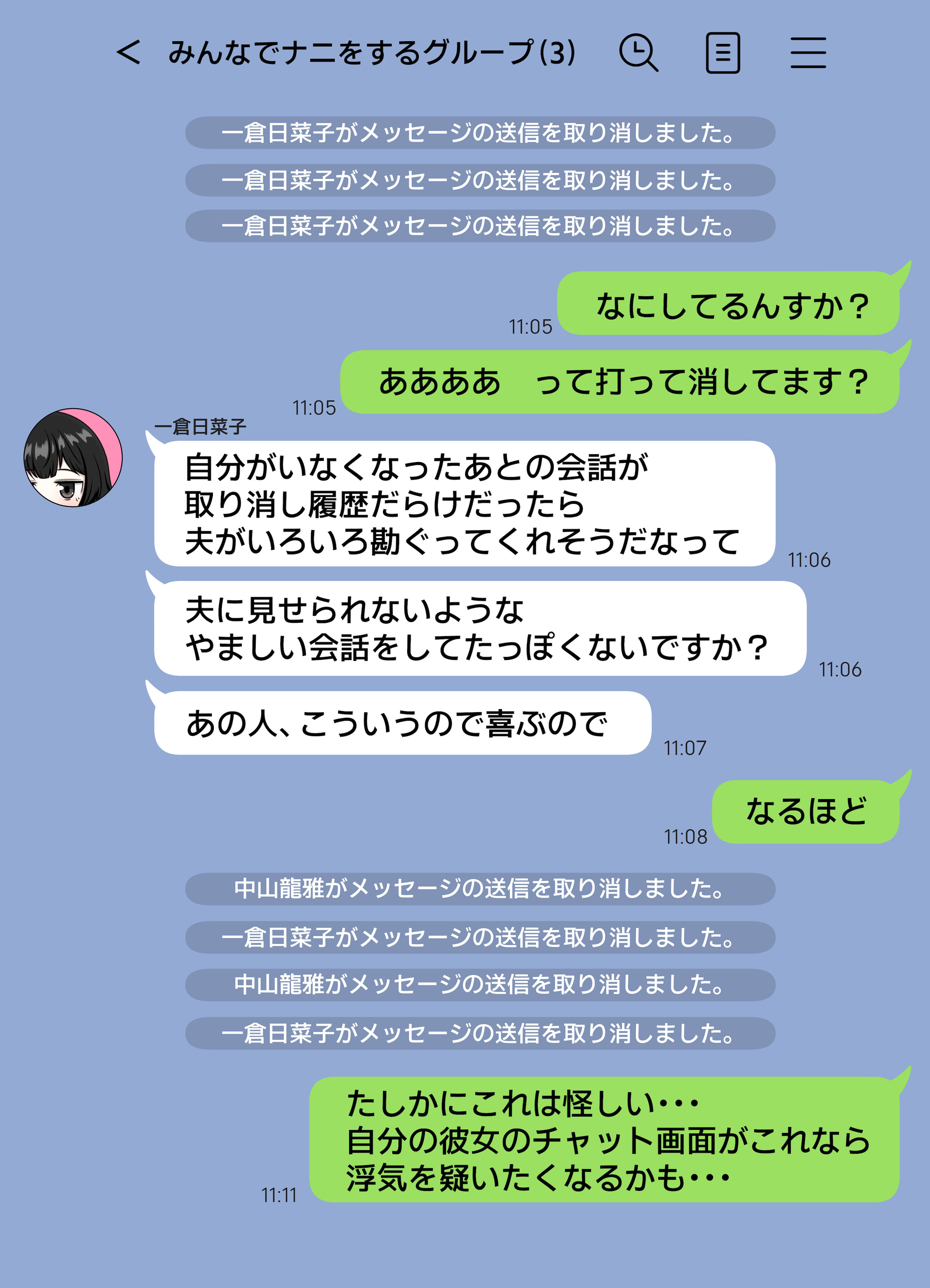Open the group notes icon
Screen dimensions: 930x1288
coord(723,53)
